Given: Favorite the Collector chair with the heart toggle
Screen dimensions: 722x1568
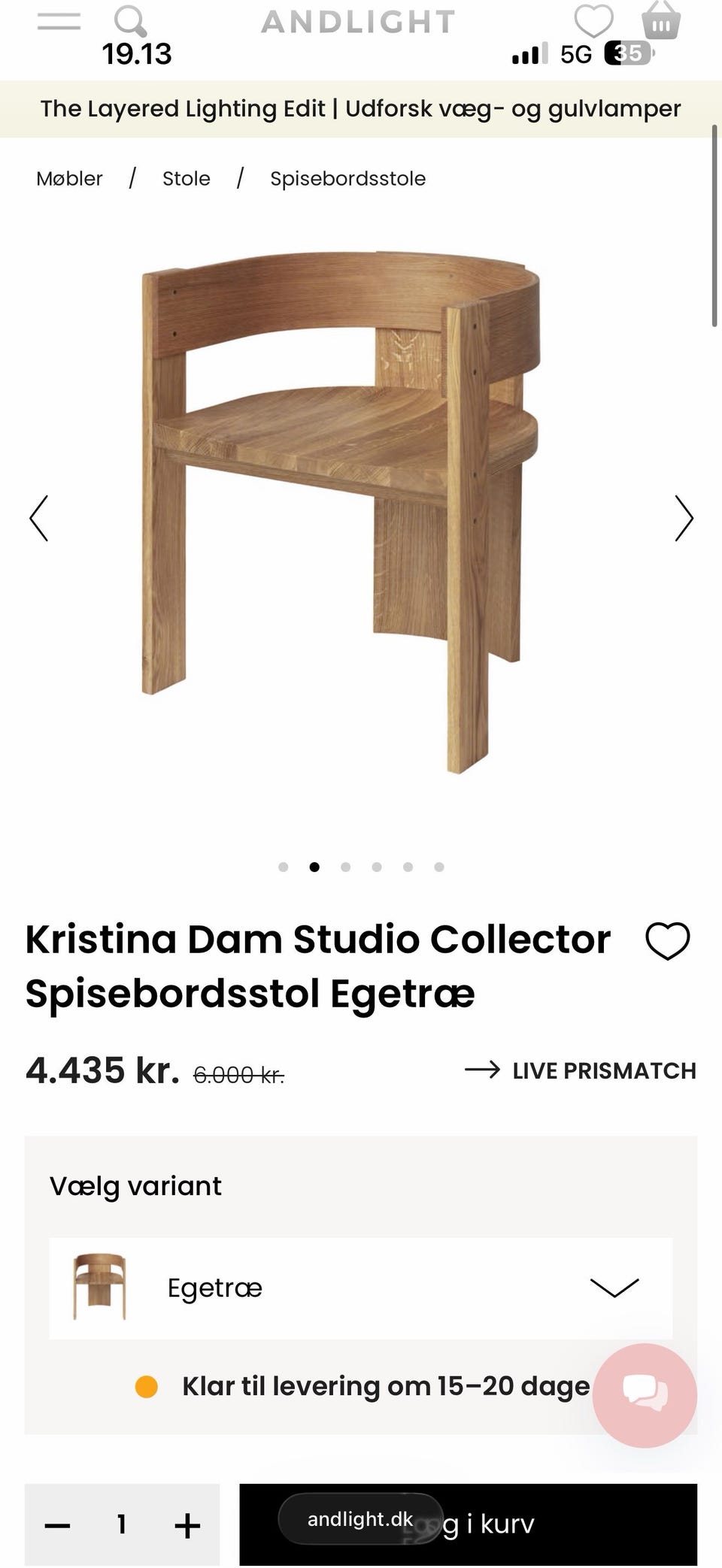Looking at the screenshot, I should (x=666, y=940).
